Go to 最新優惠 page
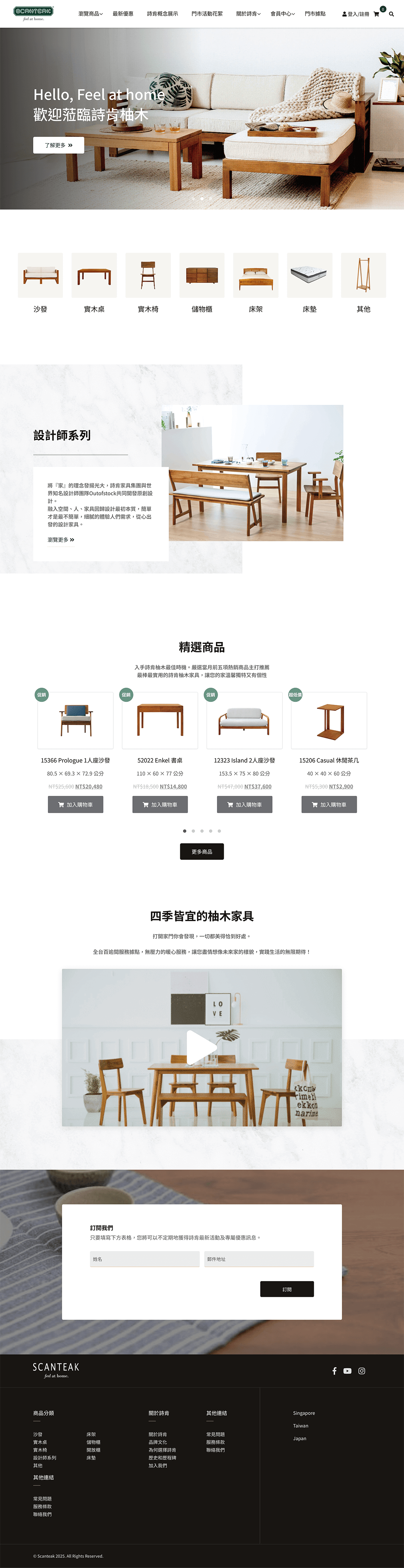This screenshot has height=1568, width=404. 123,13
